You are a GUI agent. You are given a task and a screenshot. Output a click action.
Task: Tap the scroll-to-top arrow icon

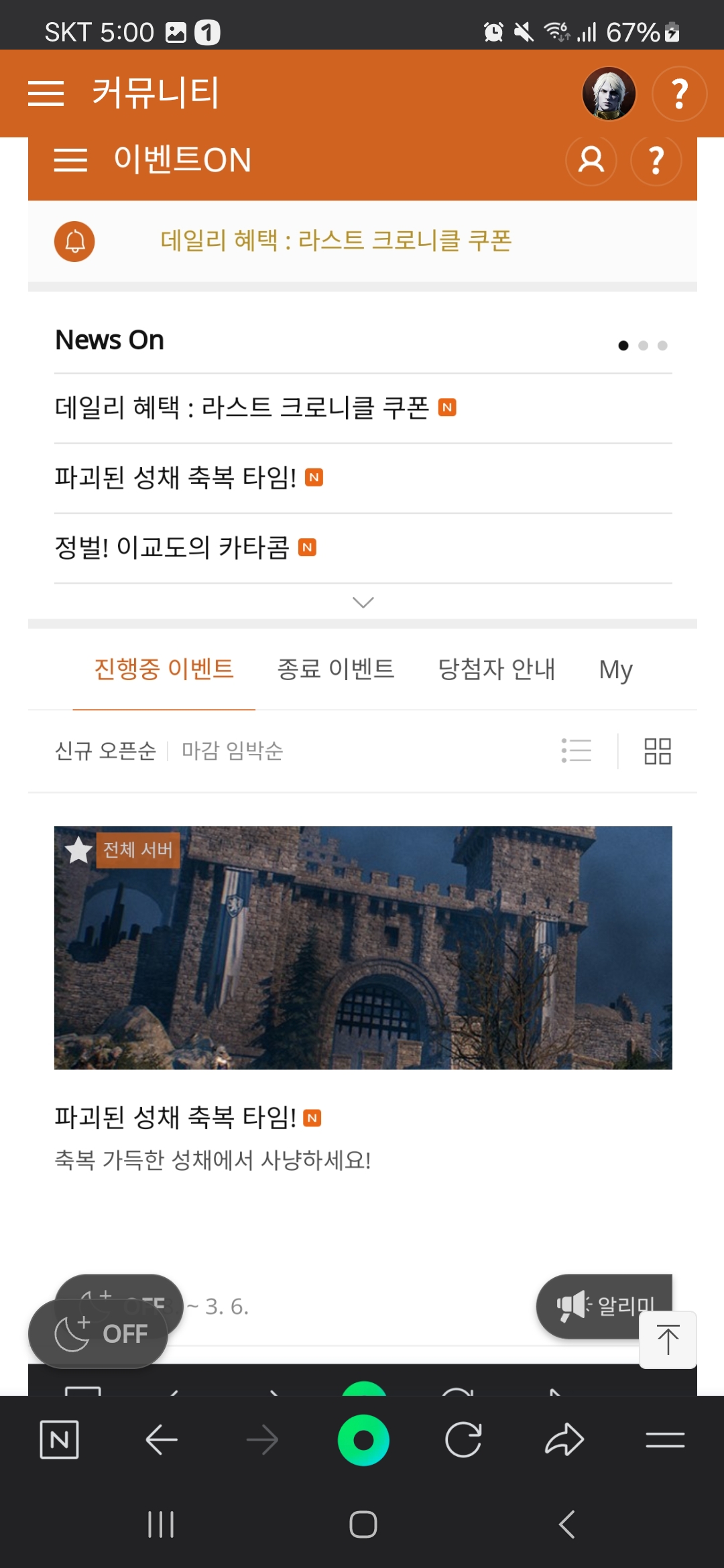[x=667, y=1339]
